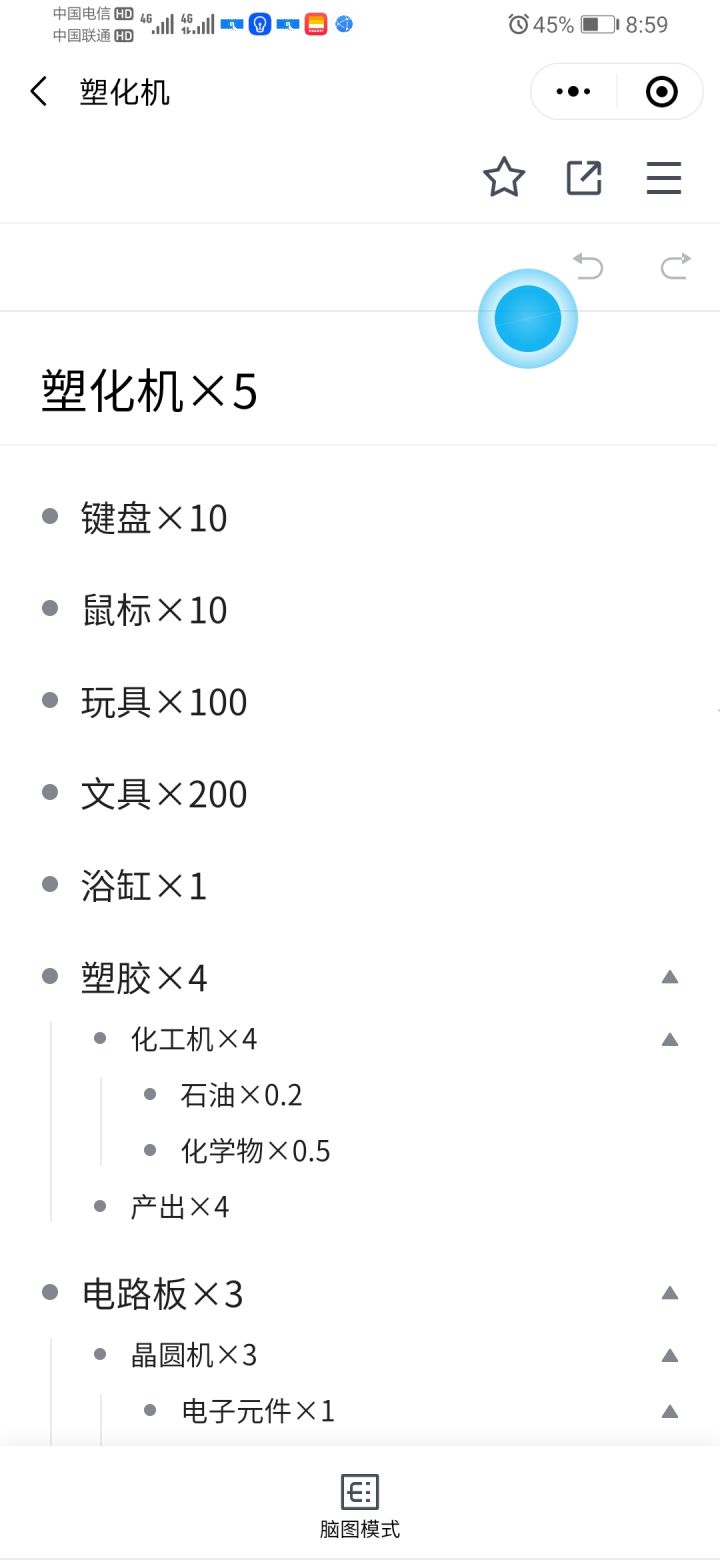Tap the circular close/exit mini-program icon

coord(661,90)
